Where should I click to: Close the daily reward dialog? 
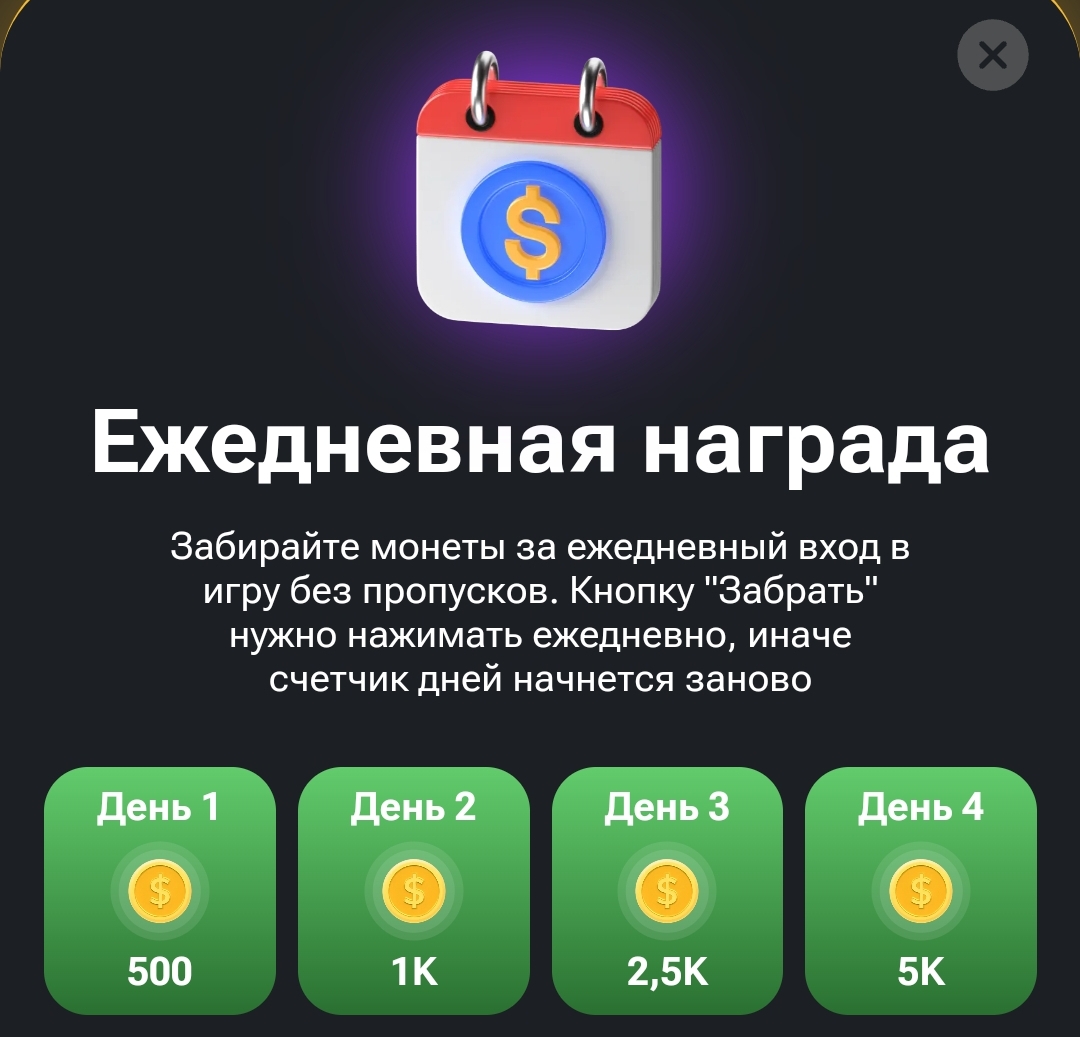point(992,56)
